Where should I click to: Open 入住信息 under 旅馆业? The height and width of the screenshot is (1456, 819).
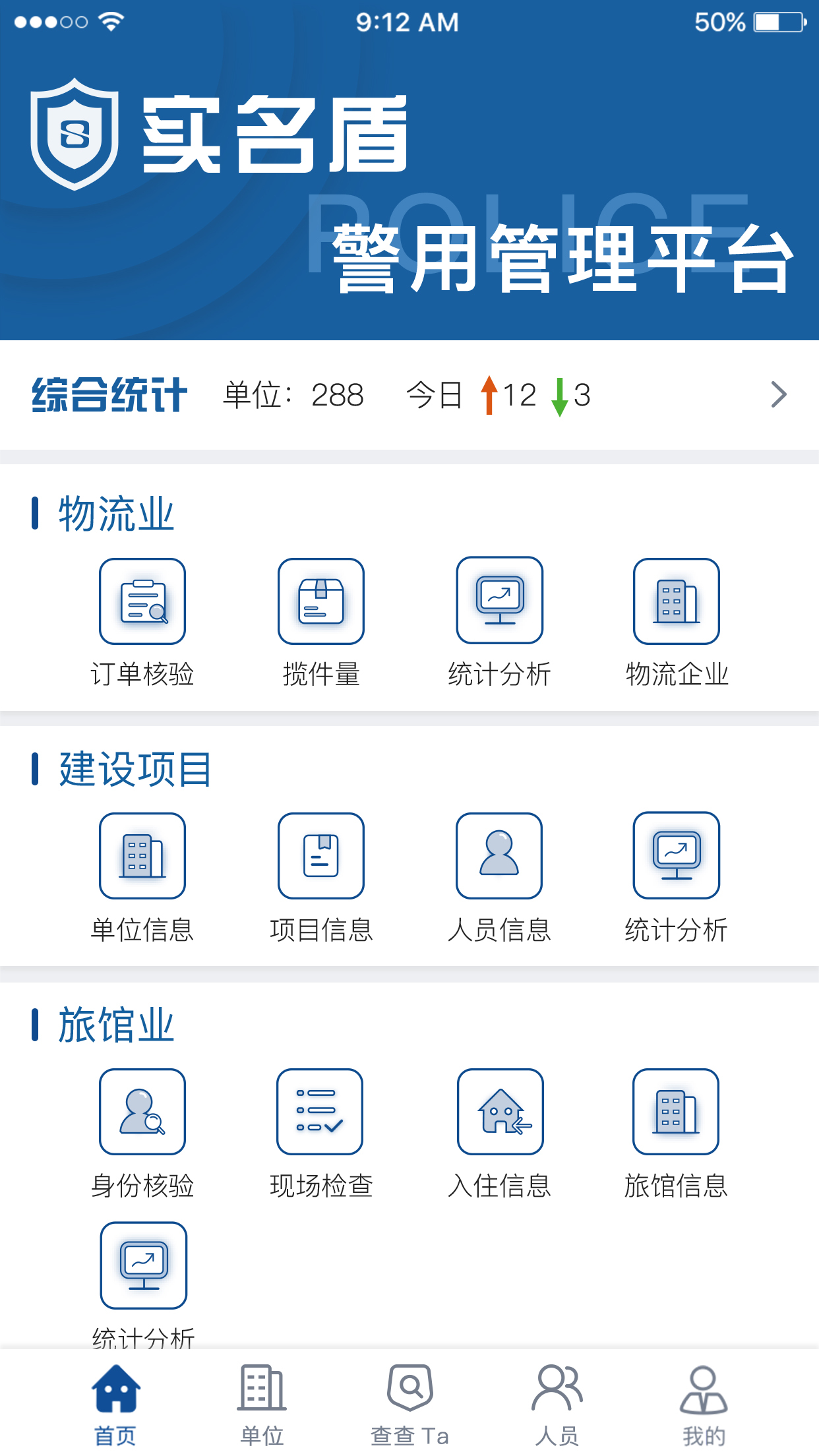pyautogui.click(x=501, y=1112)
